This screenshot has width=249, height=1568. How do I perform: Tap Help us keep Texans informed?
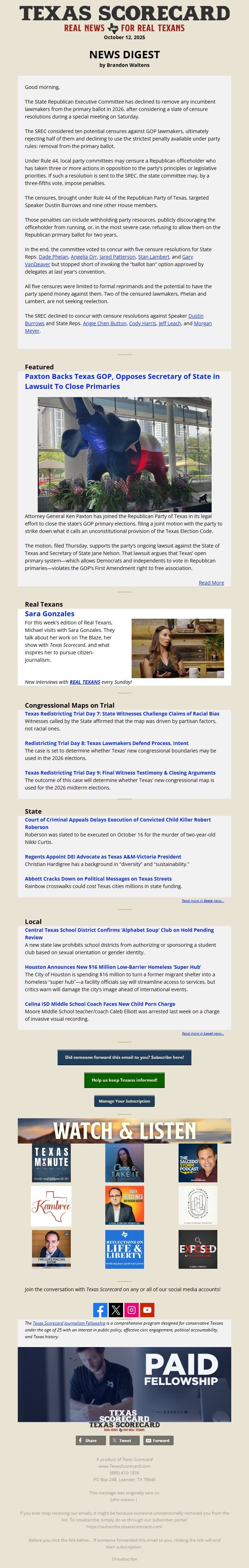(x=124, y=1081)
